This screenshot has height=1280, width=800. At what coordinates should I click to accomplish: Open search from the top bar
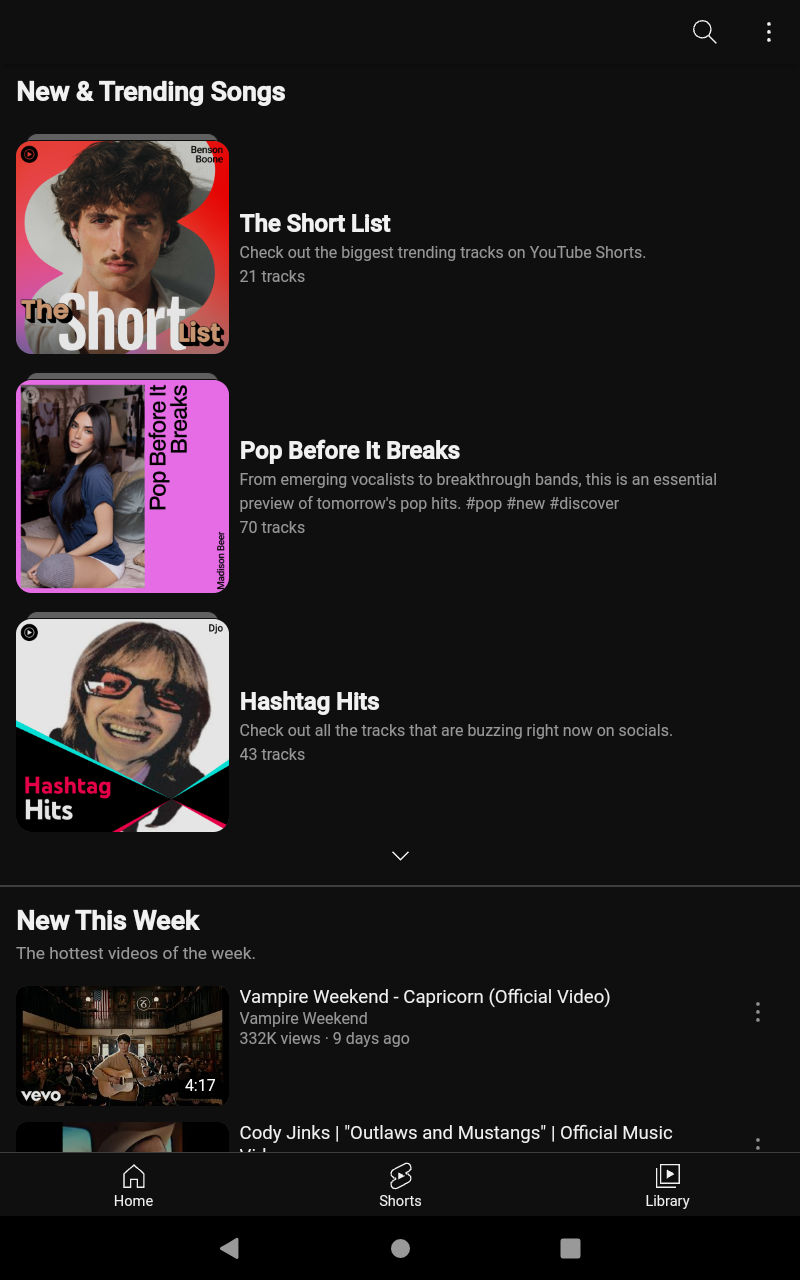(704, 32)
